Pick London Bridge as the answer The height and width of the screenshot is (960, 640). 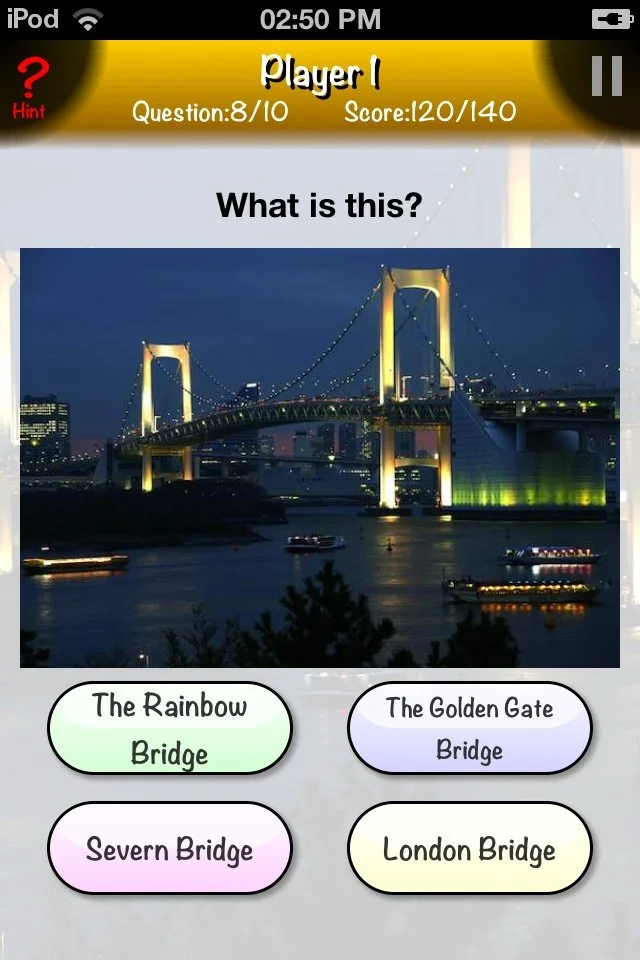(x=469, y=848)
